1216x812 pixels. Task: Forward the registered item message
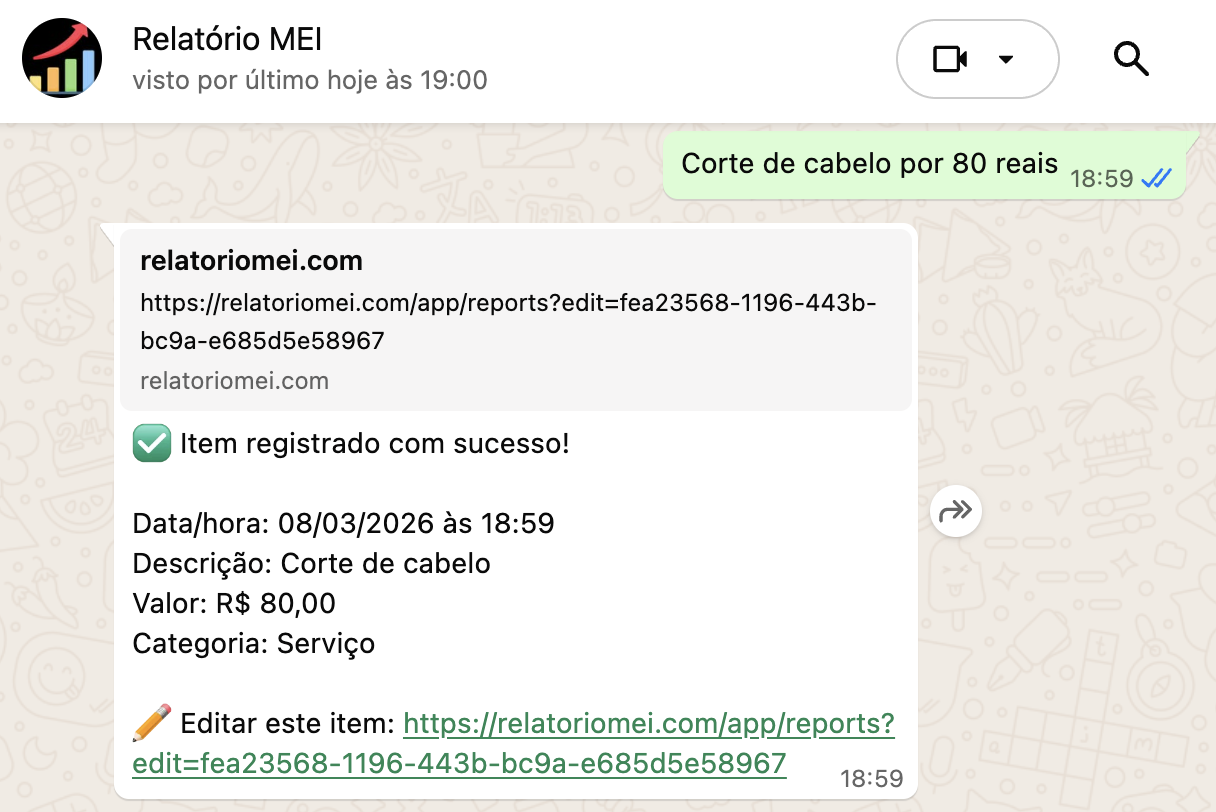956,511
